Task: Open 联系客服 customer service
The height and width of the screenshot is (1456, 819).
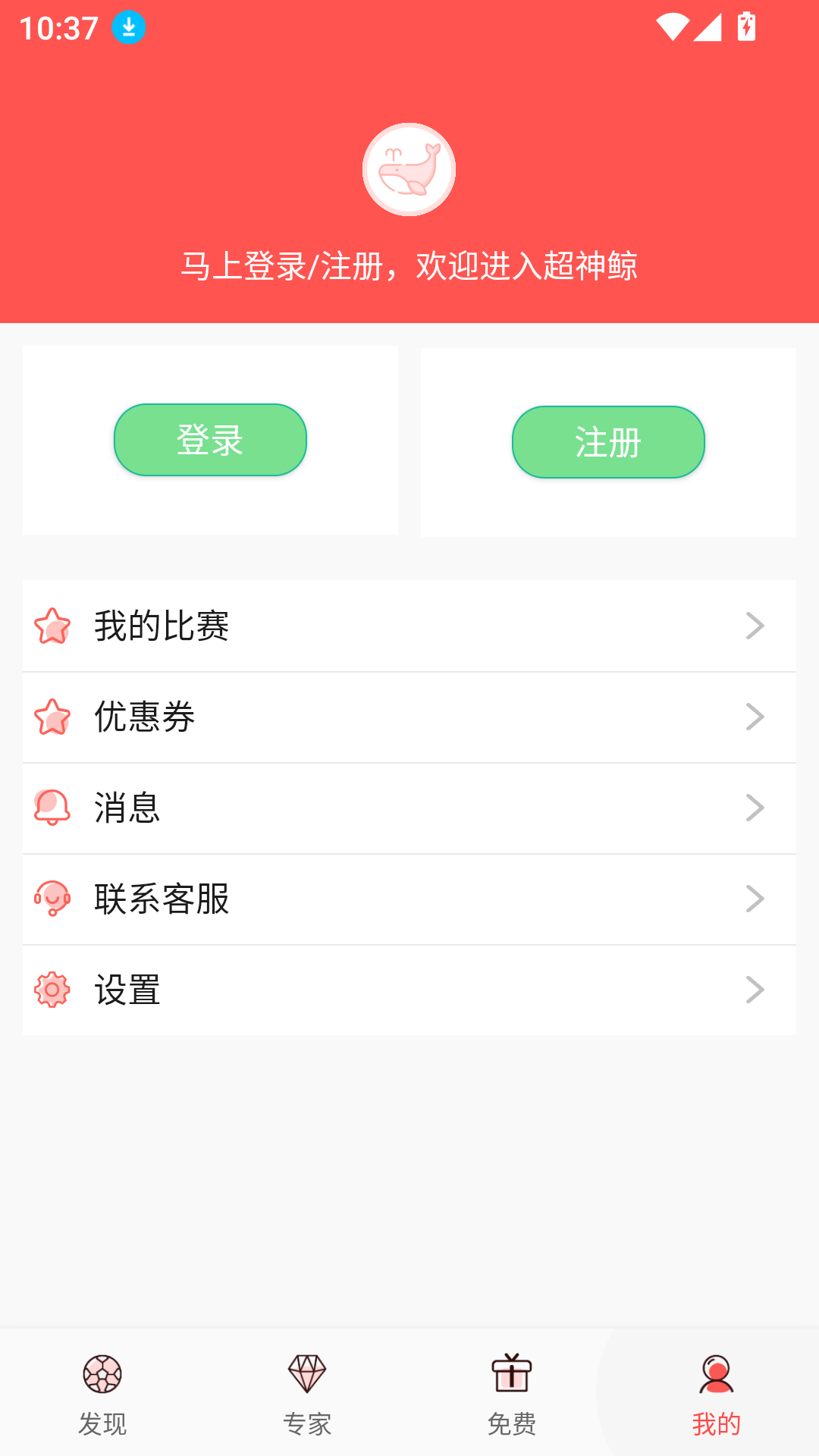Action: pos(409,899)
